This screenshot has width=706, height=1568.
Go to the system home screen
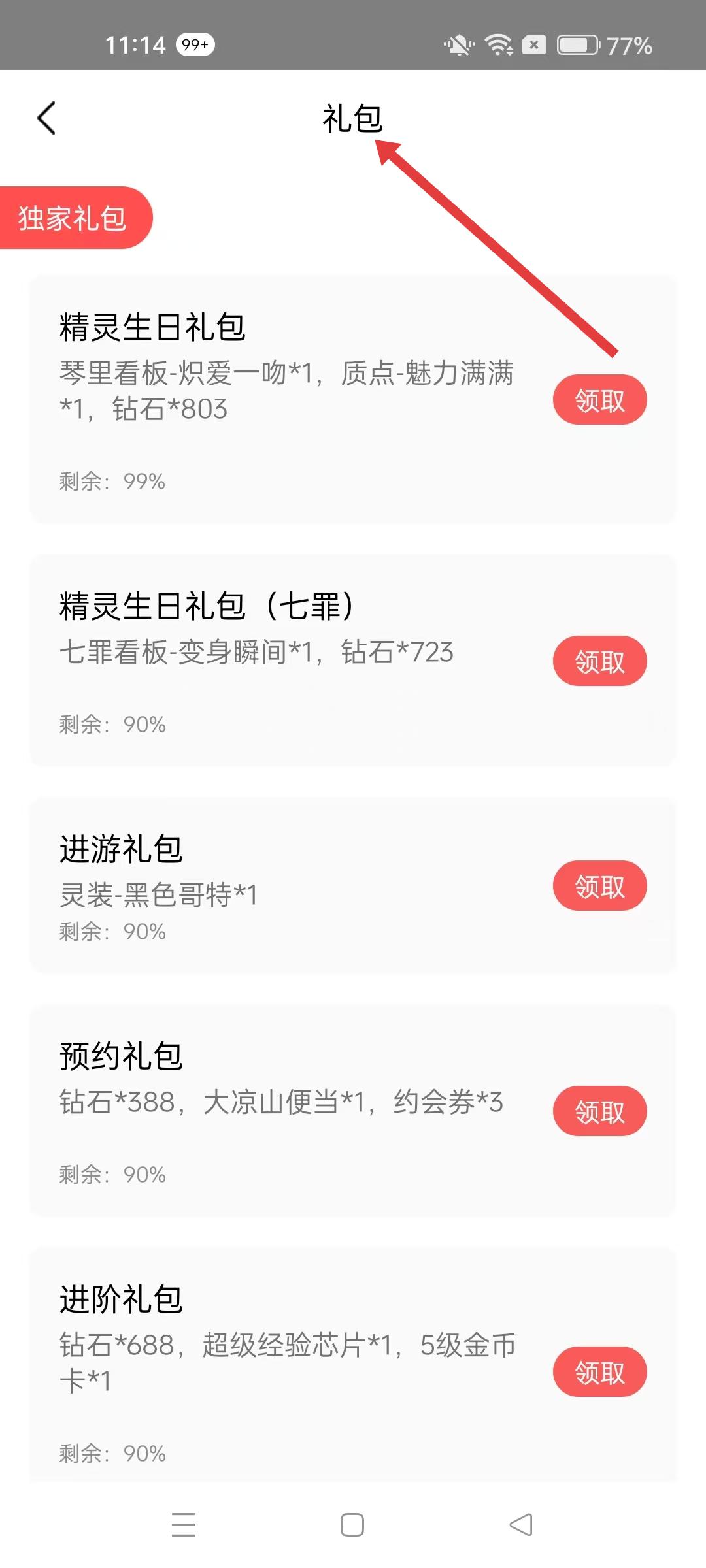[352, 1525]
